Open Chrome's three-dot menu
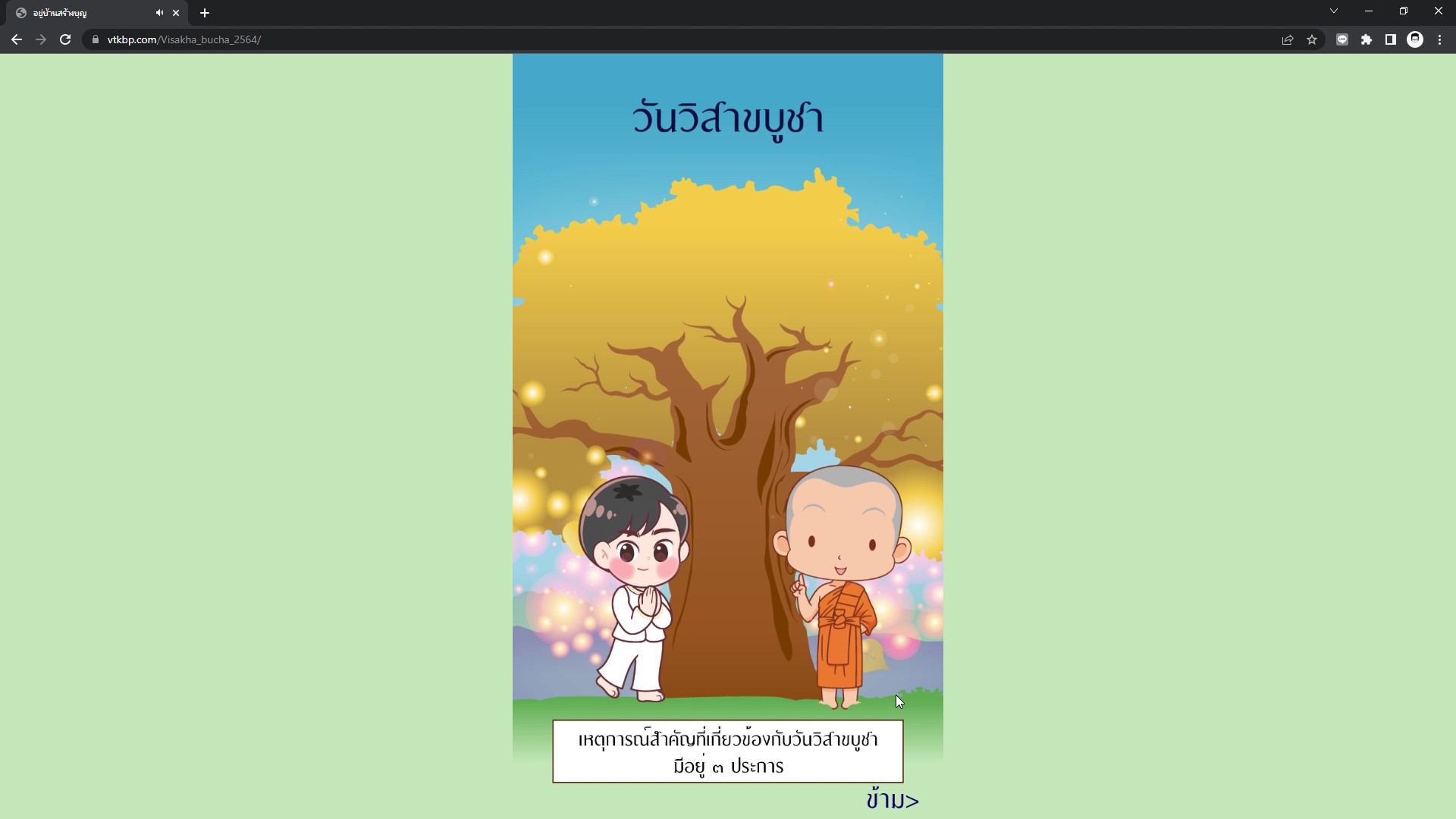 click(x=1439, y=39)
